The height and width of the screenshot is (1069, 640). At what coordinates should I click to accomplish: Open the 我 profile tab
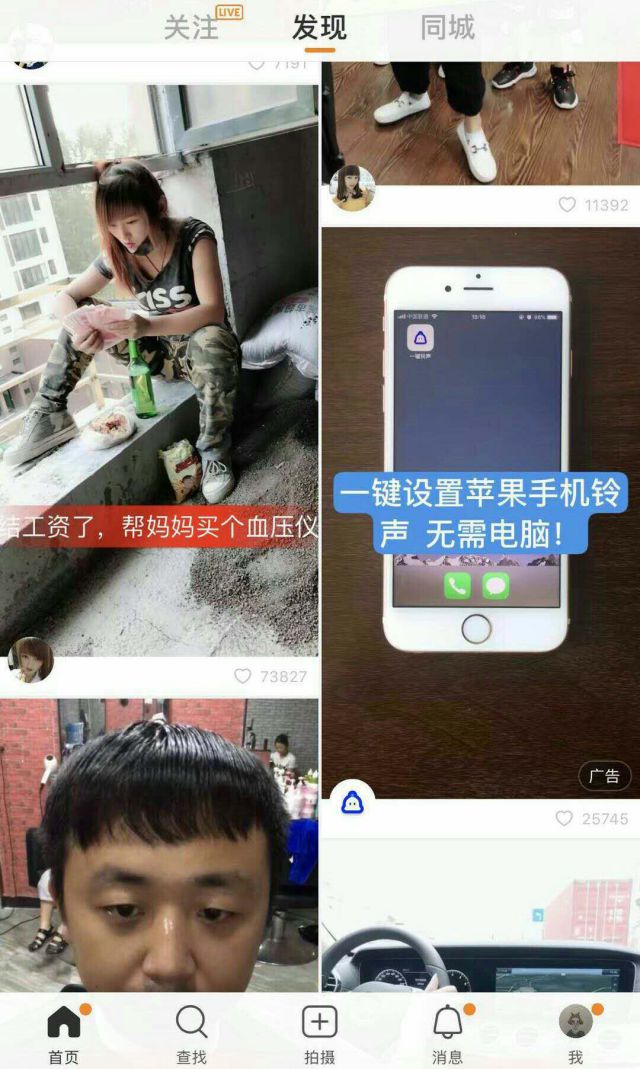coord(575,1034)
